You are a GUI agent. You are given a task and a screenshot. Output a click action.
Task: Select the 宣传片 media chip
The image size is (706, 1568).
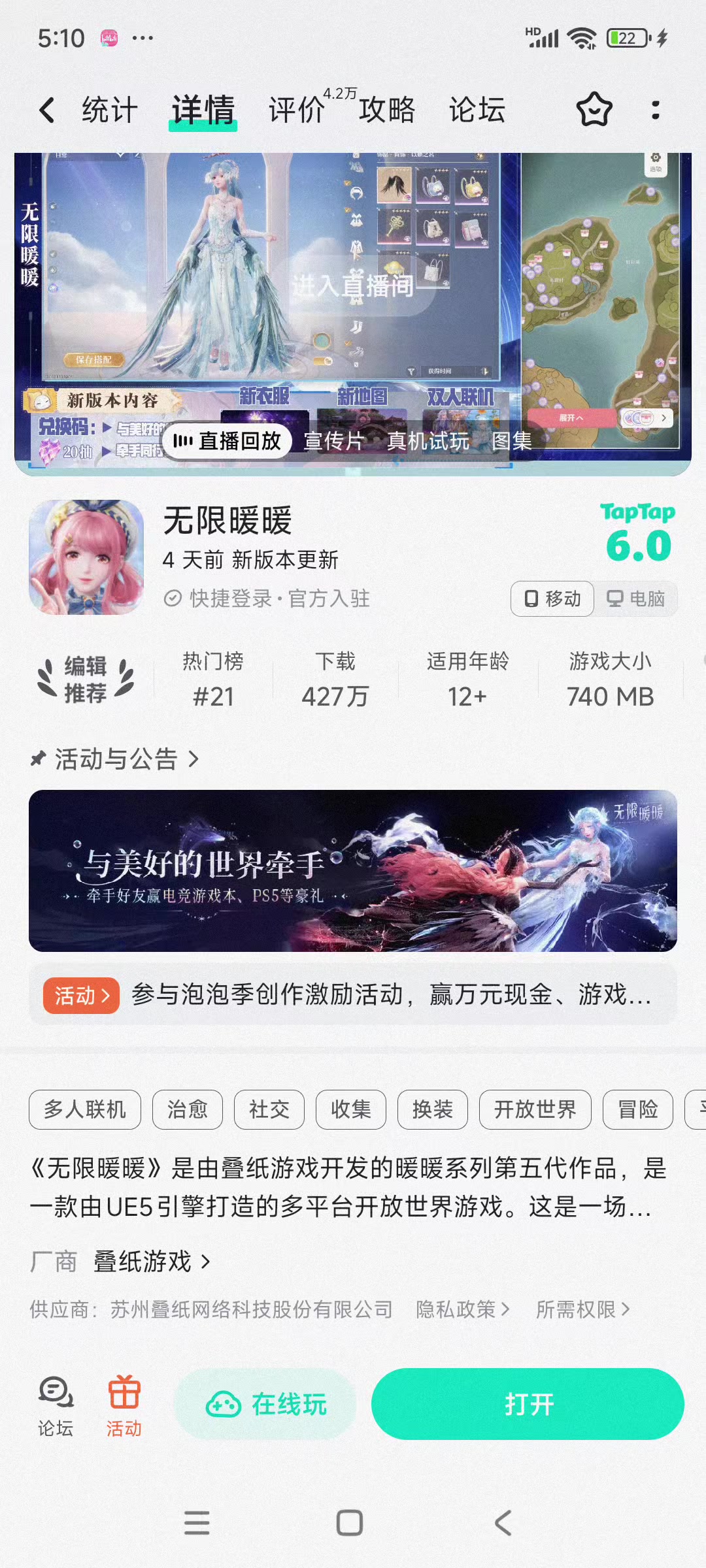coord(334,441)
